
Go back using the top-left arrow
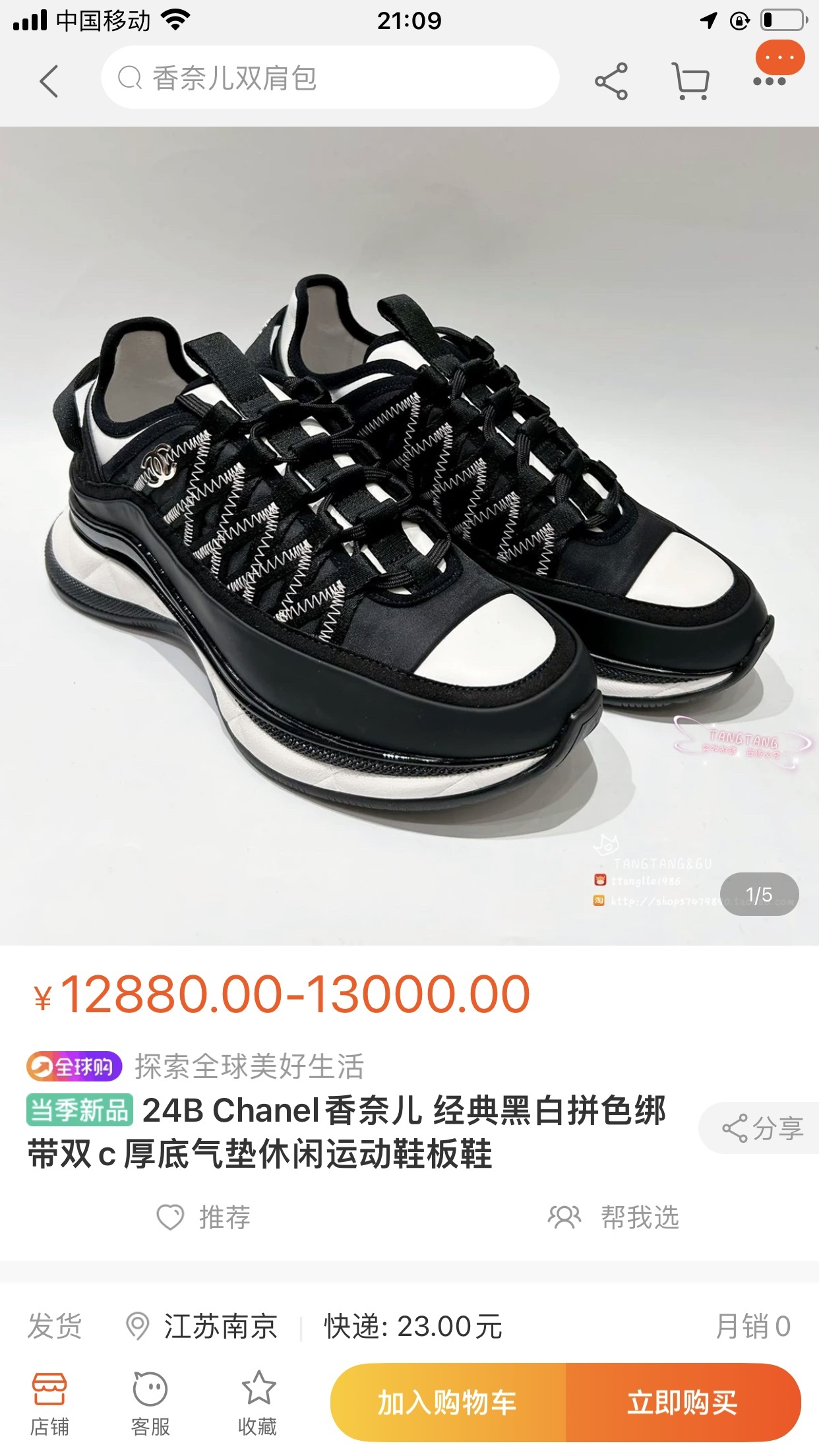pos(49,81)
